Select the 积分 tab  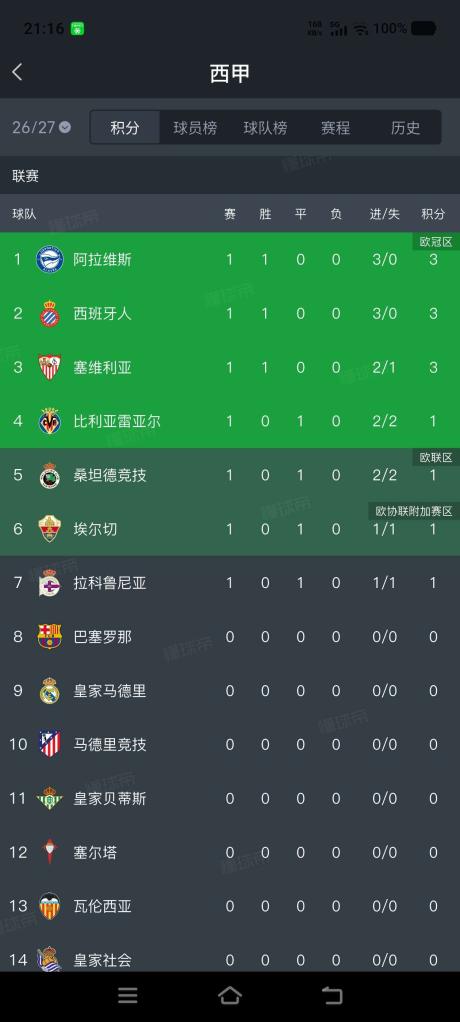point(124,127)
